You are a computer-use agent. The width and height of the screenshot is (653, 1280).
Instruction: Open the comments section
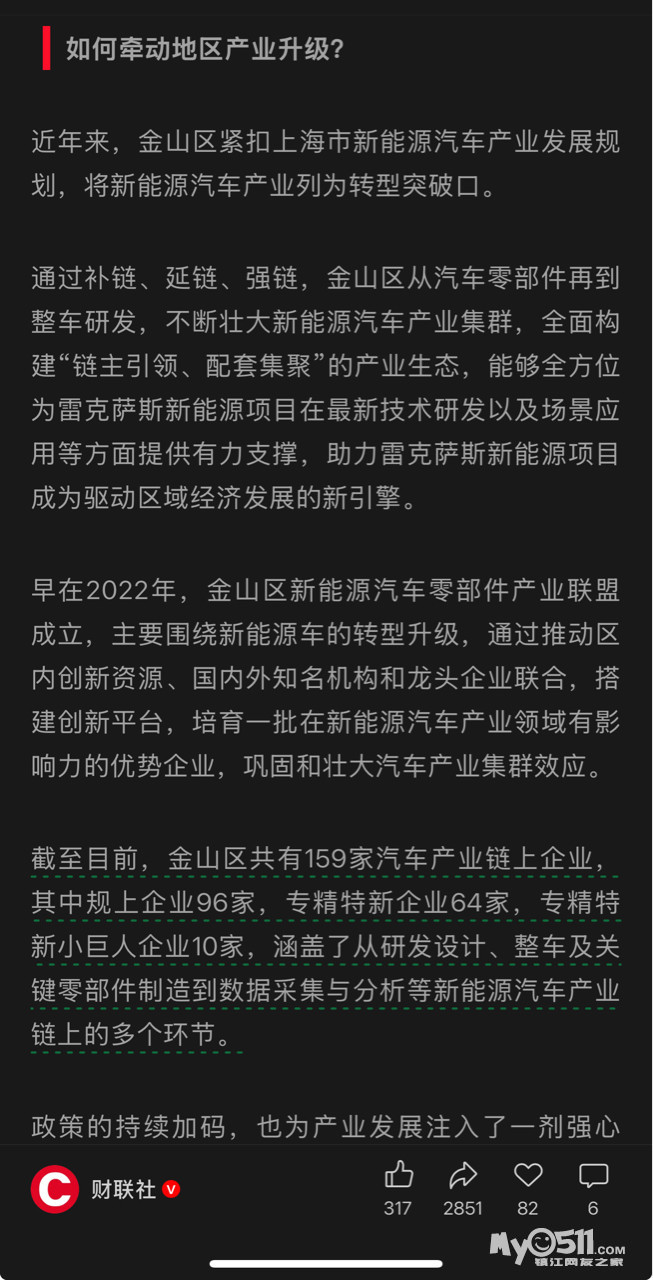coord(593,1175)
